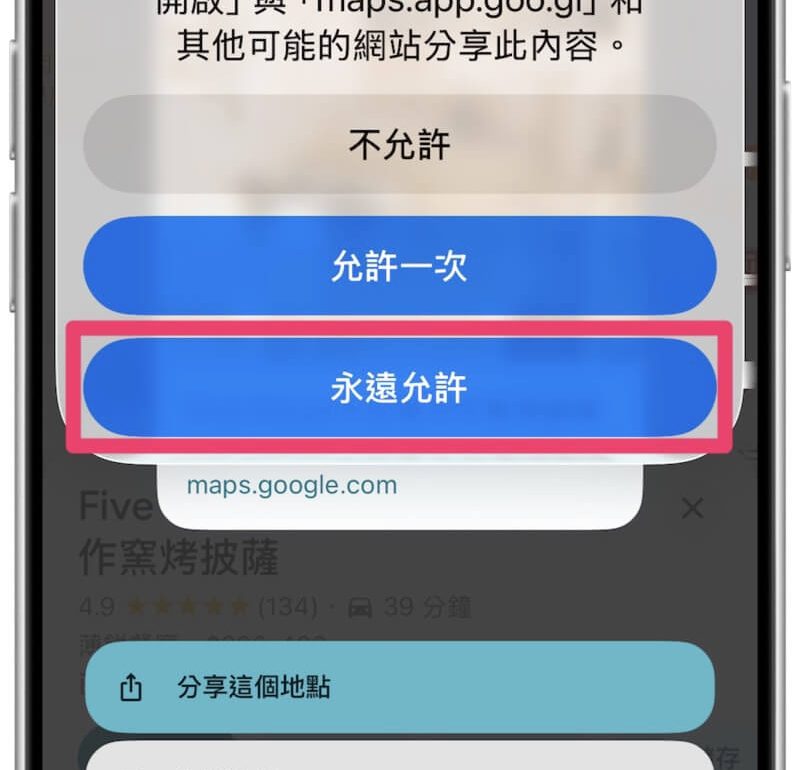Screen dimensions: 800x770
Task: Choose 允許一次 in the permission dialog
Action: click(x=399, y=267)
